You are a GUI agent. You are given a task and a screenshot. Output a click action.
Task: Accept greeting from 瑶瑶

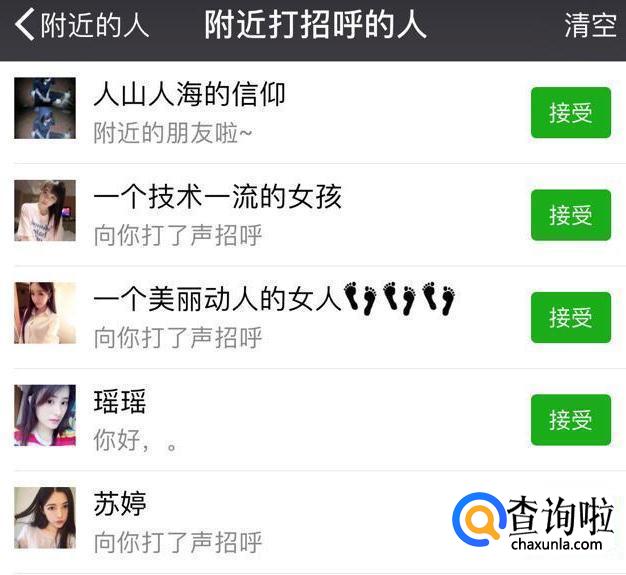[x=570, y=420]
